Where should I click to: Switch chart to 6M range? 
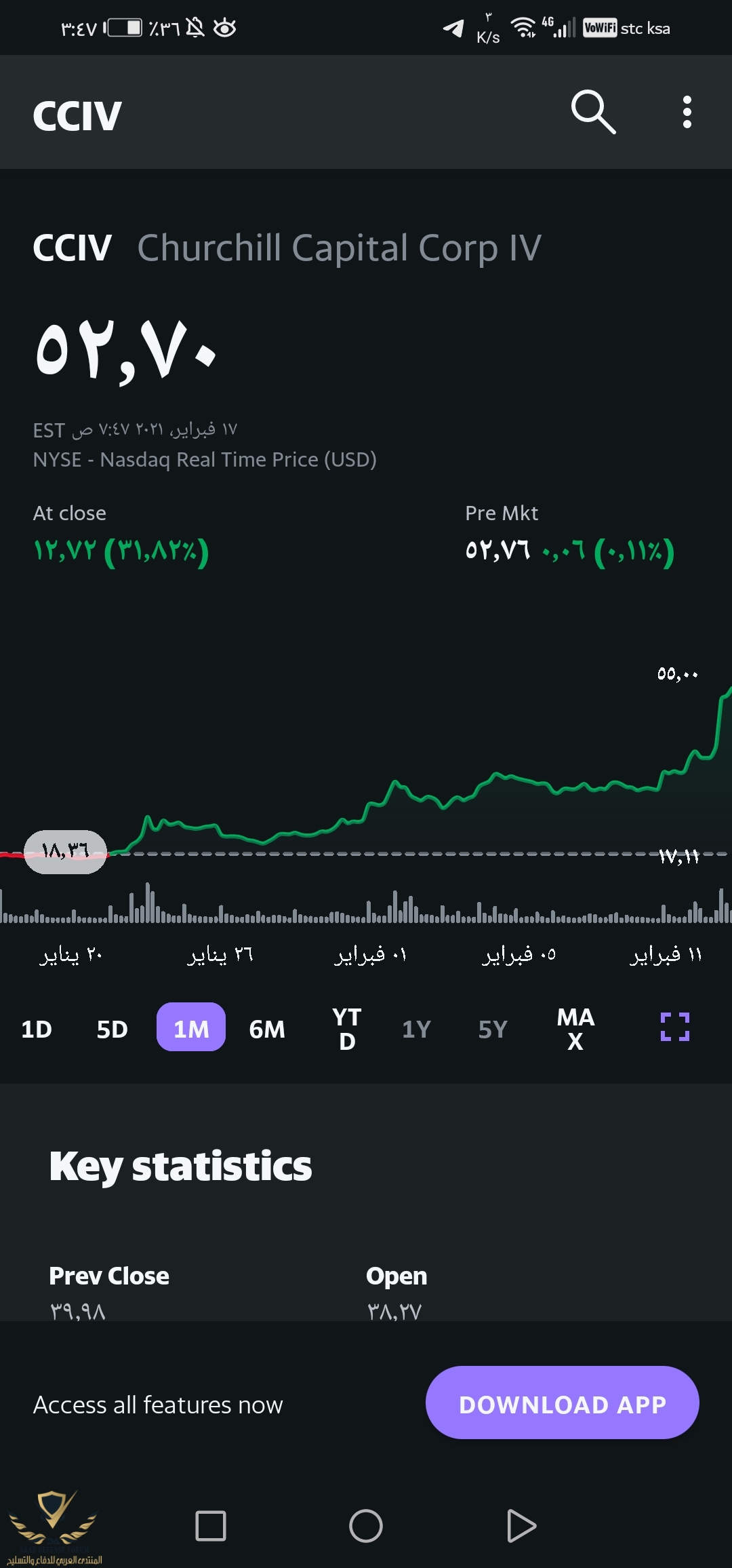[x=267, y=1029]
